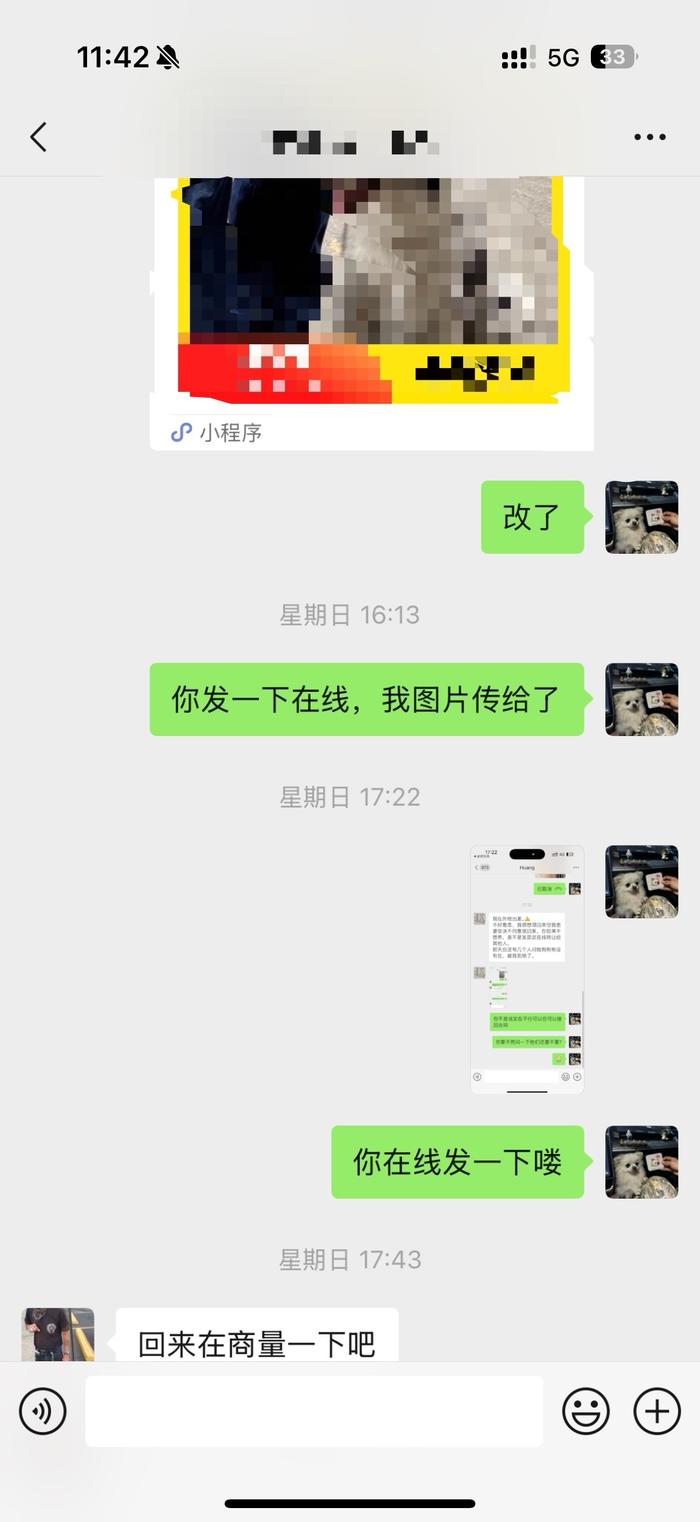Open the emoji sticker panel
Image resolution: width=700 pixels, height=1522 pixels.
click(586, 1411)
